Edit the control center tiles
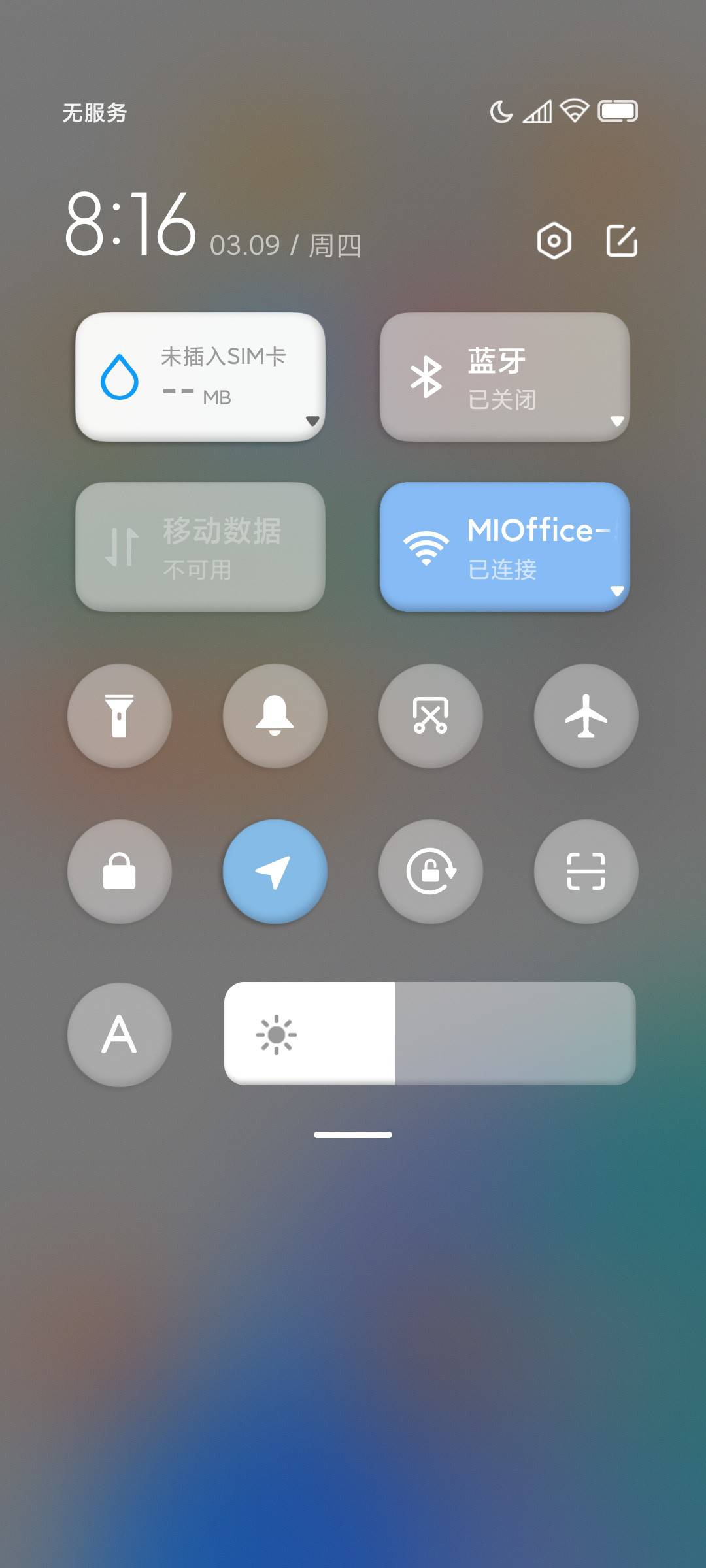Image resolution: width=706 pixels, height=1568 pixels. point(622,240)
